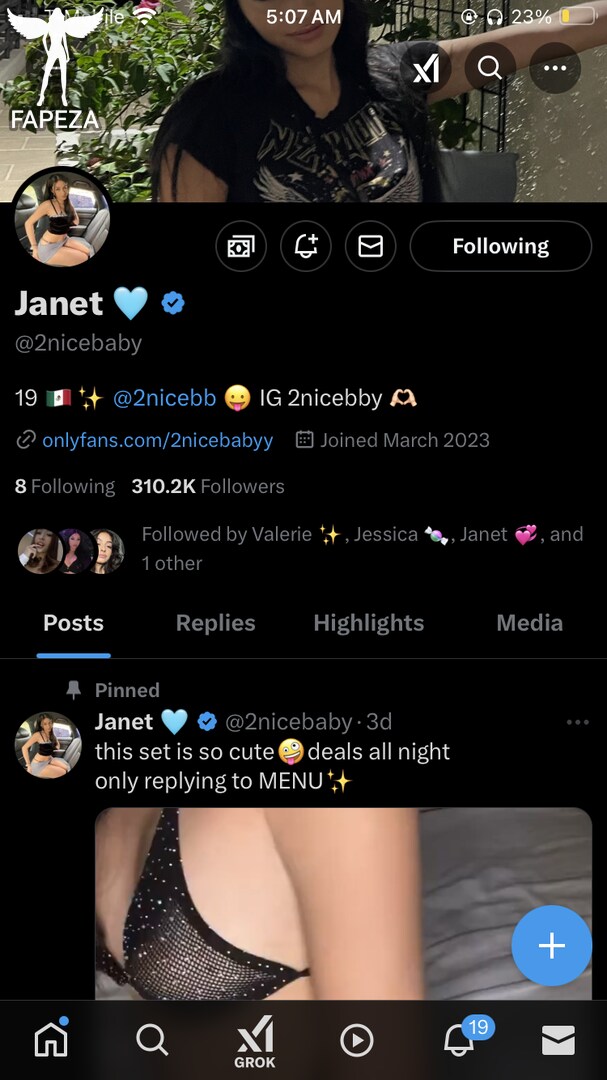The height and width of the screenshot is (1080, 607).
Task: Open the profile overflow menu
Action: click(555, 69)
